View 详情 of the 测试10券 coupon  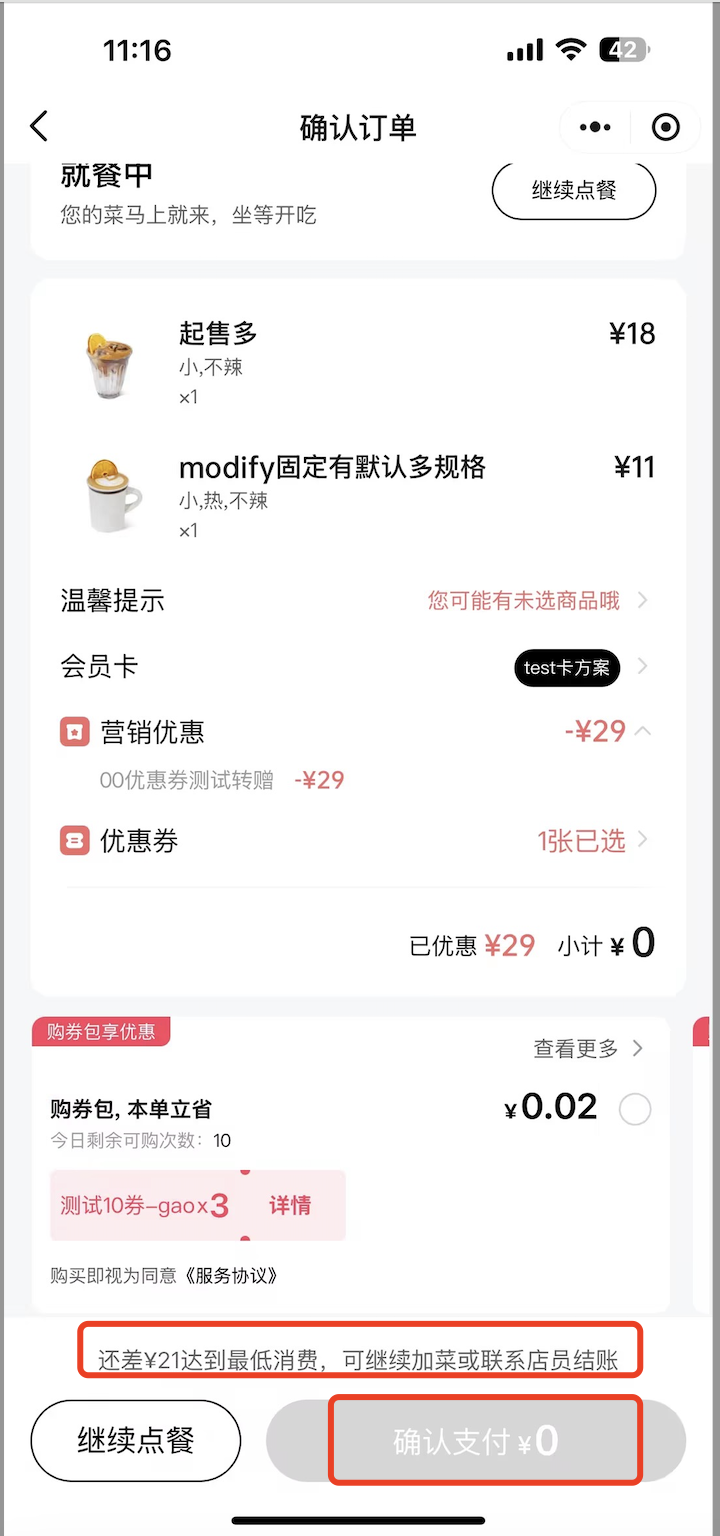290,1205
